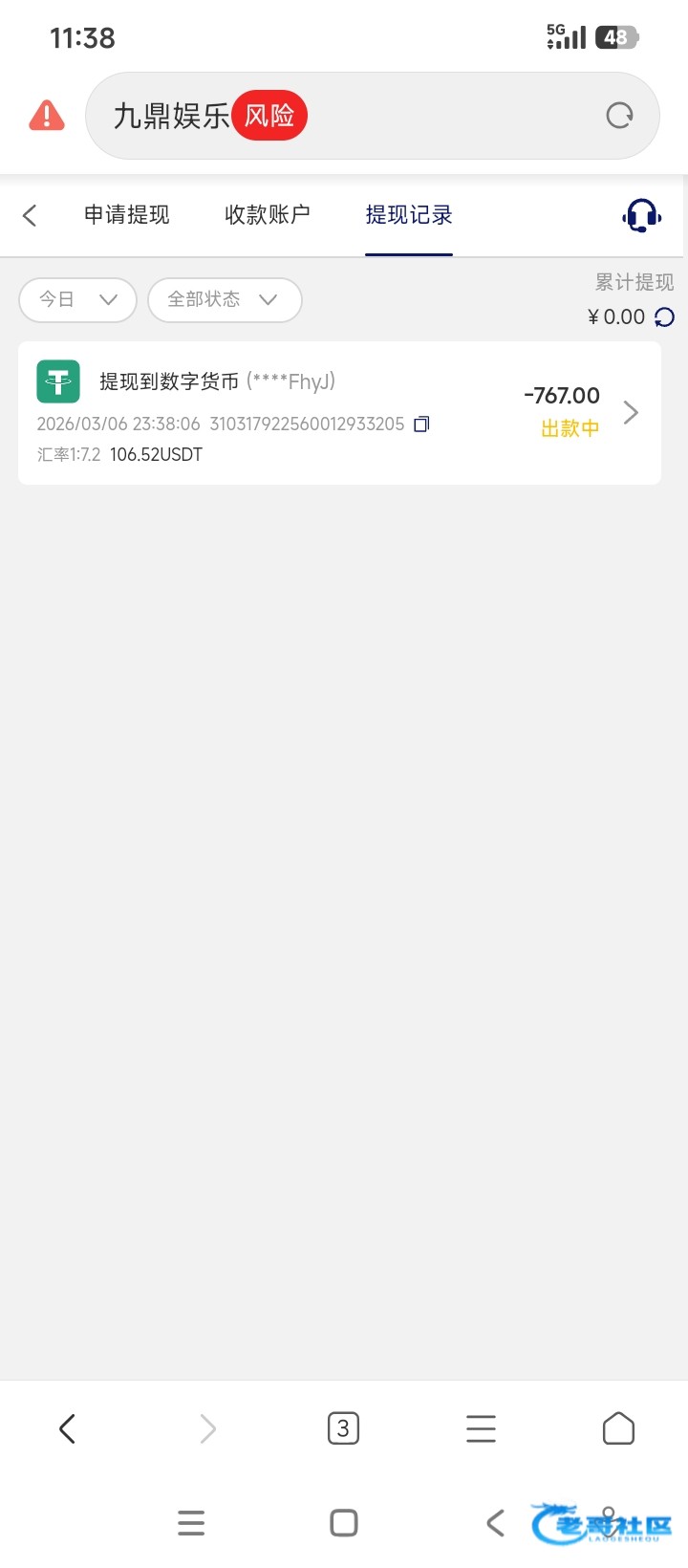The image size is (688, 1568).
Task: Go back using the page header arrow
Action: (30, 215)
